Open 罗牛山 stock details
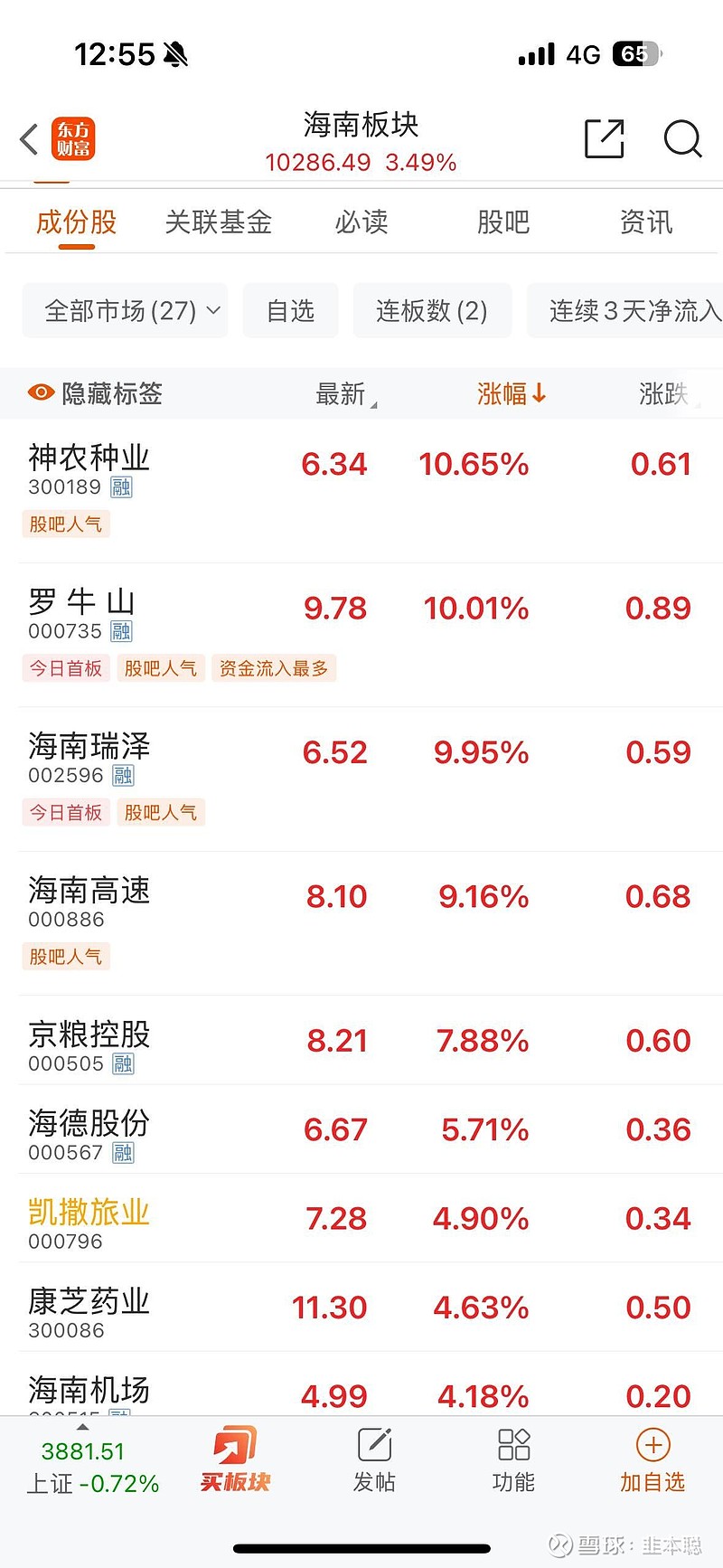Viewport: 723px width, 1568px height. tap(81, 600)
